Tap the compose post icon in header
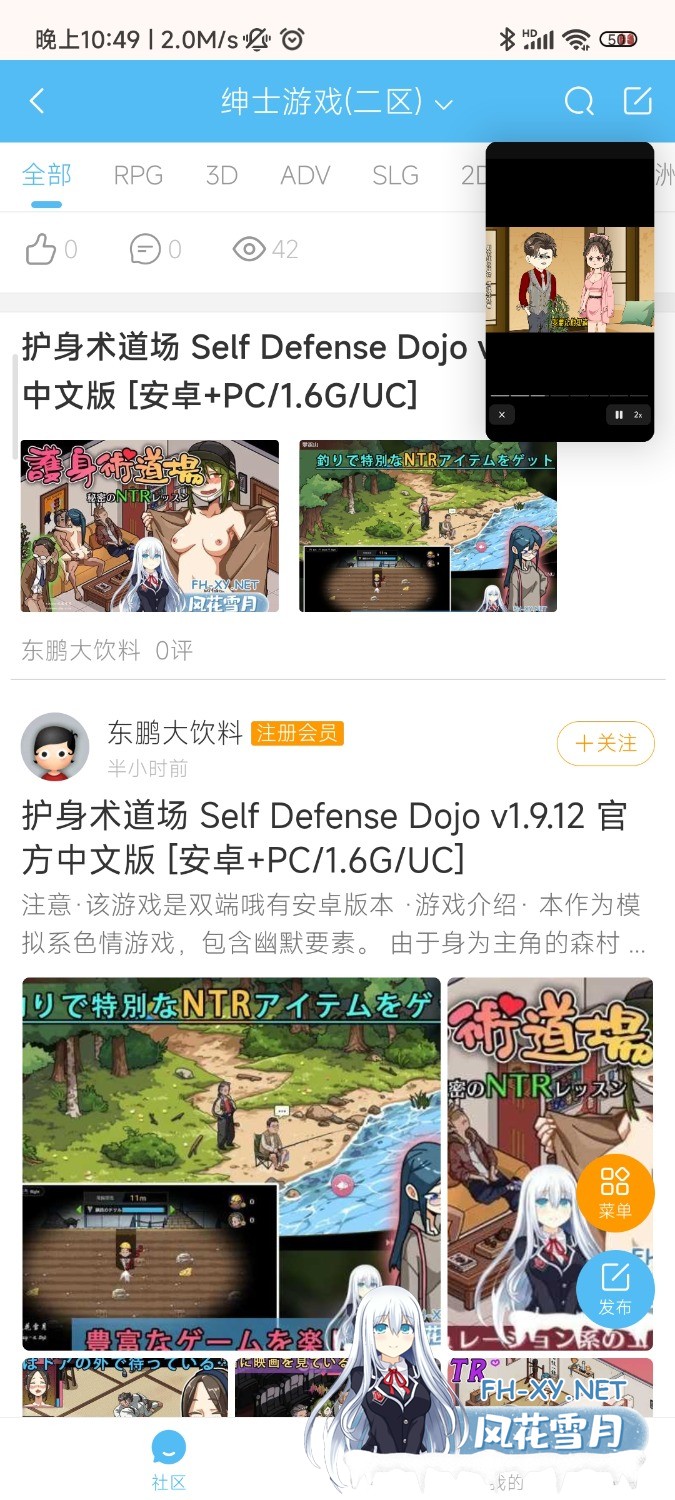The image size is (675, 1500). (637, 101)
